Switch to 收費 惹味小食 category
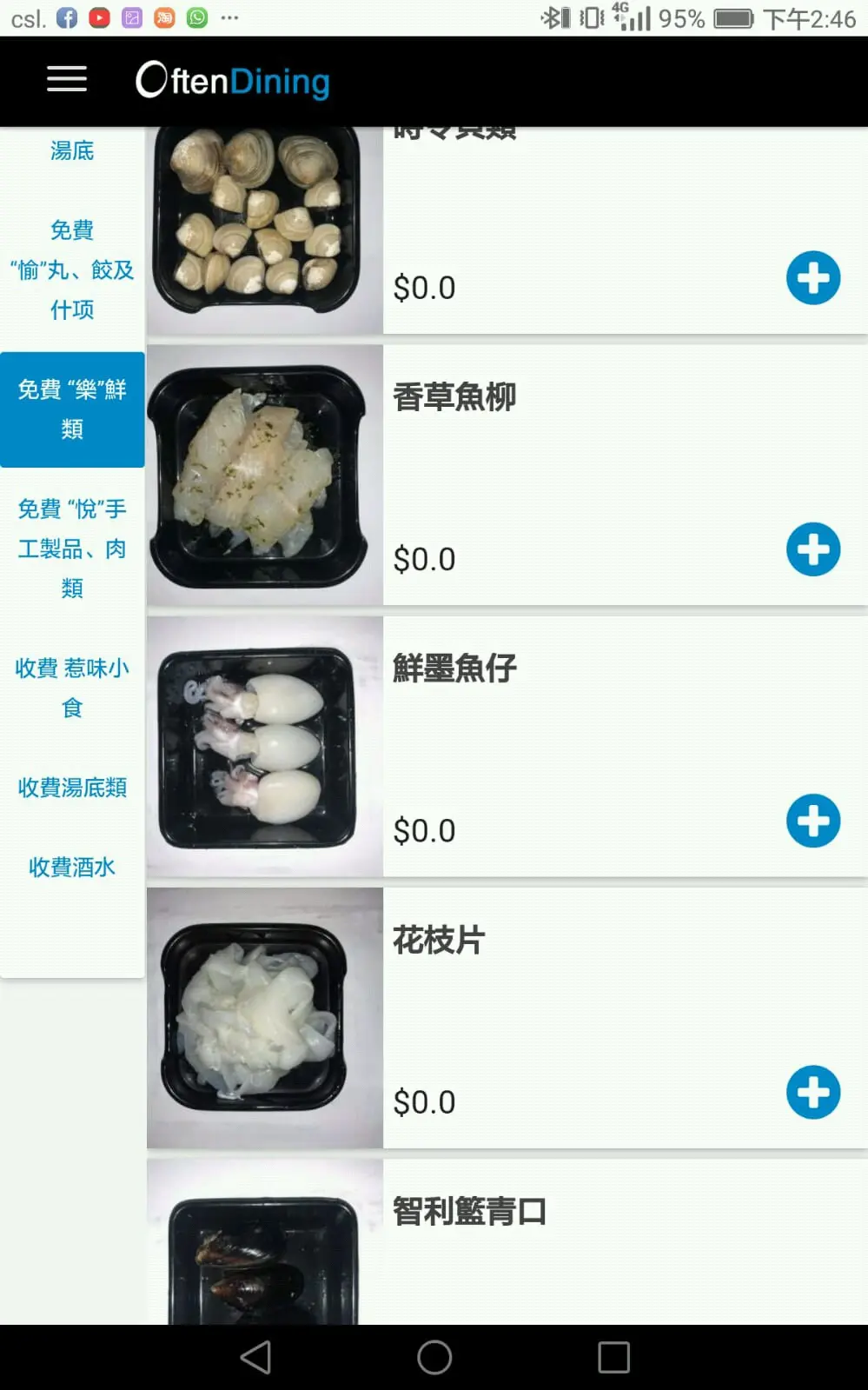The image size is (868, 1390). coord(72,688)
